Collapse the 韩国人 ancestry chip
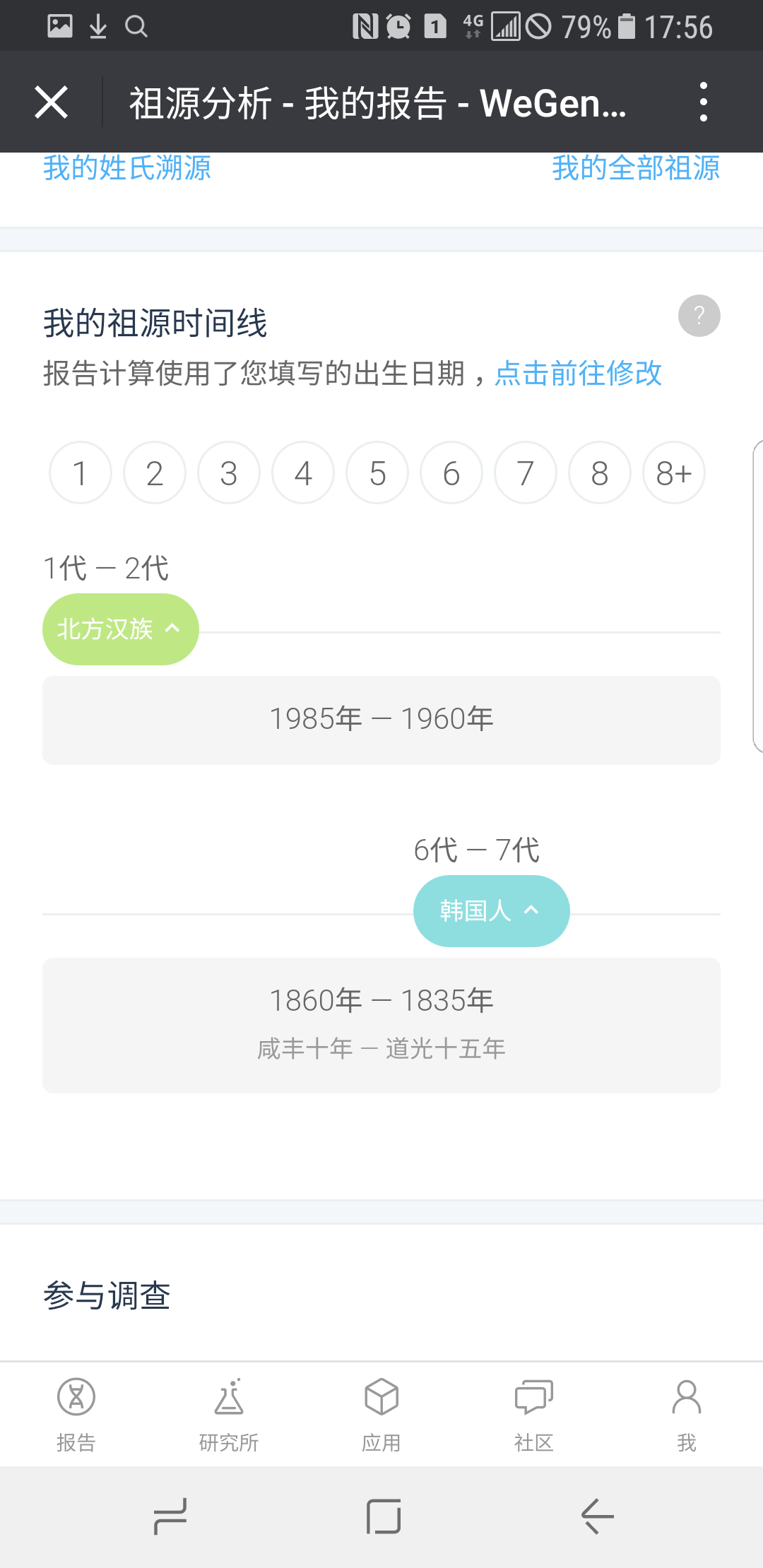This screenshot has width=763, height=1568. pyautogui.click(x=491, y=911)
